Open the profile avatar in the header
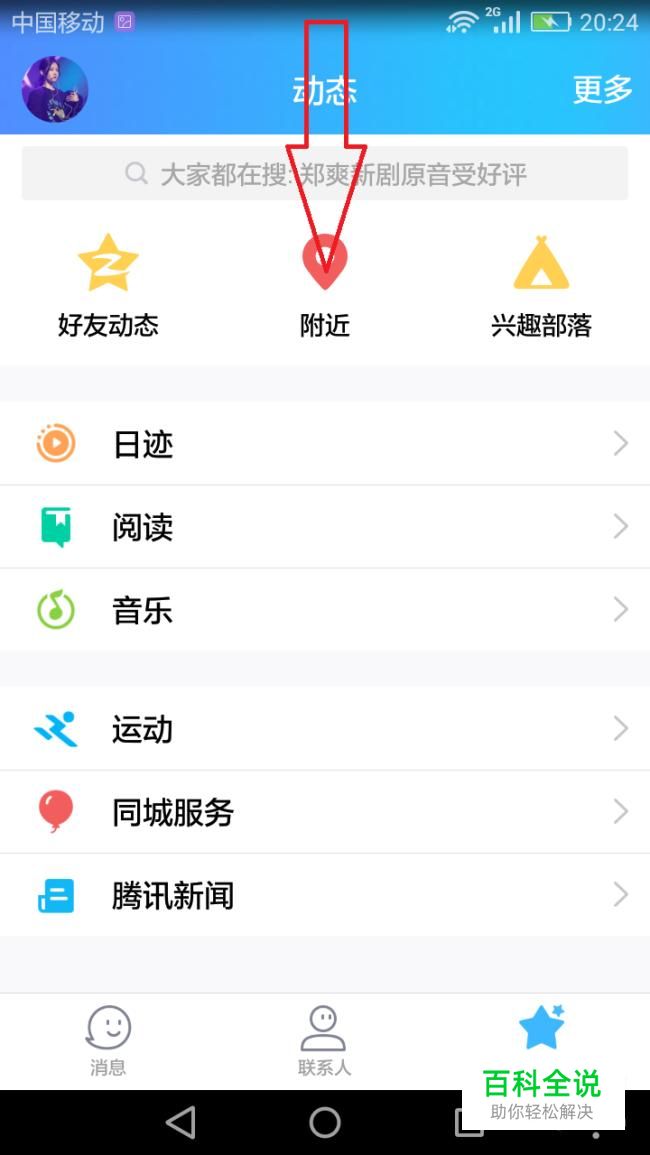 55,90
